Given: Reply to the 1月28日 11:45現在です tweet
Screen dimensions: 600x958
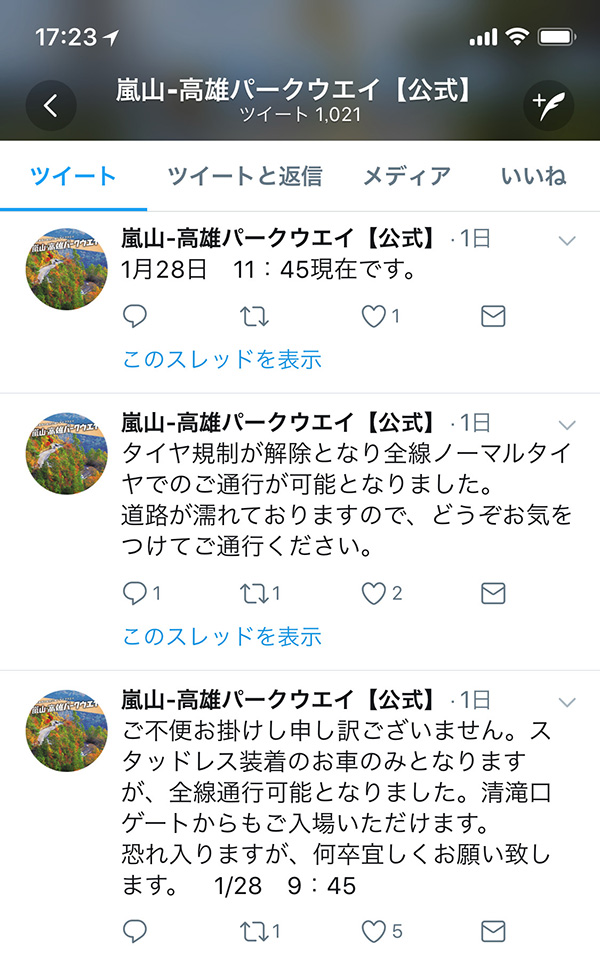Looking at the screenshot, I should [135, 317].
